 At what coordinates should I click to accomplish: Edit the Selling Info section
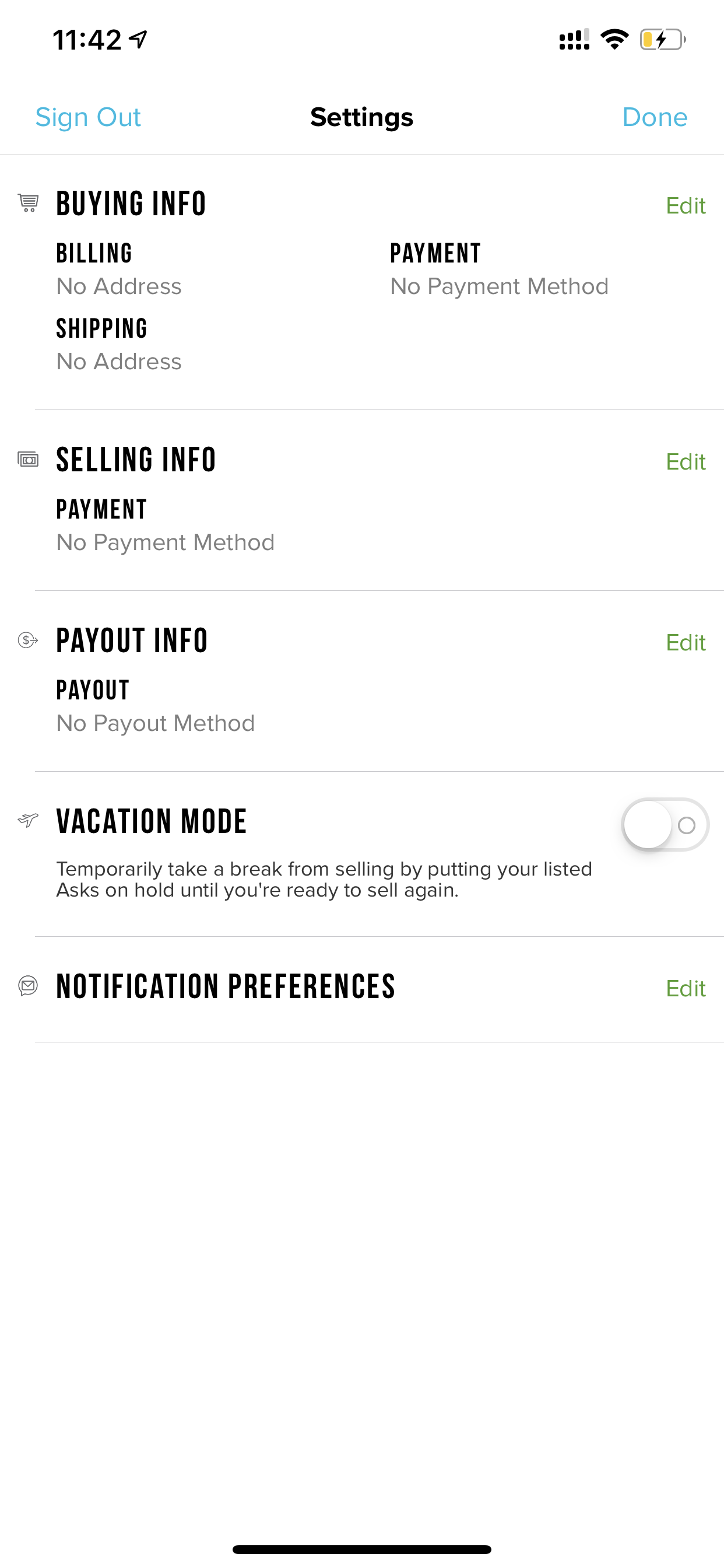click(686, 462)
